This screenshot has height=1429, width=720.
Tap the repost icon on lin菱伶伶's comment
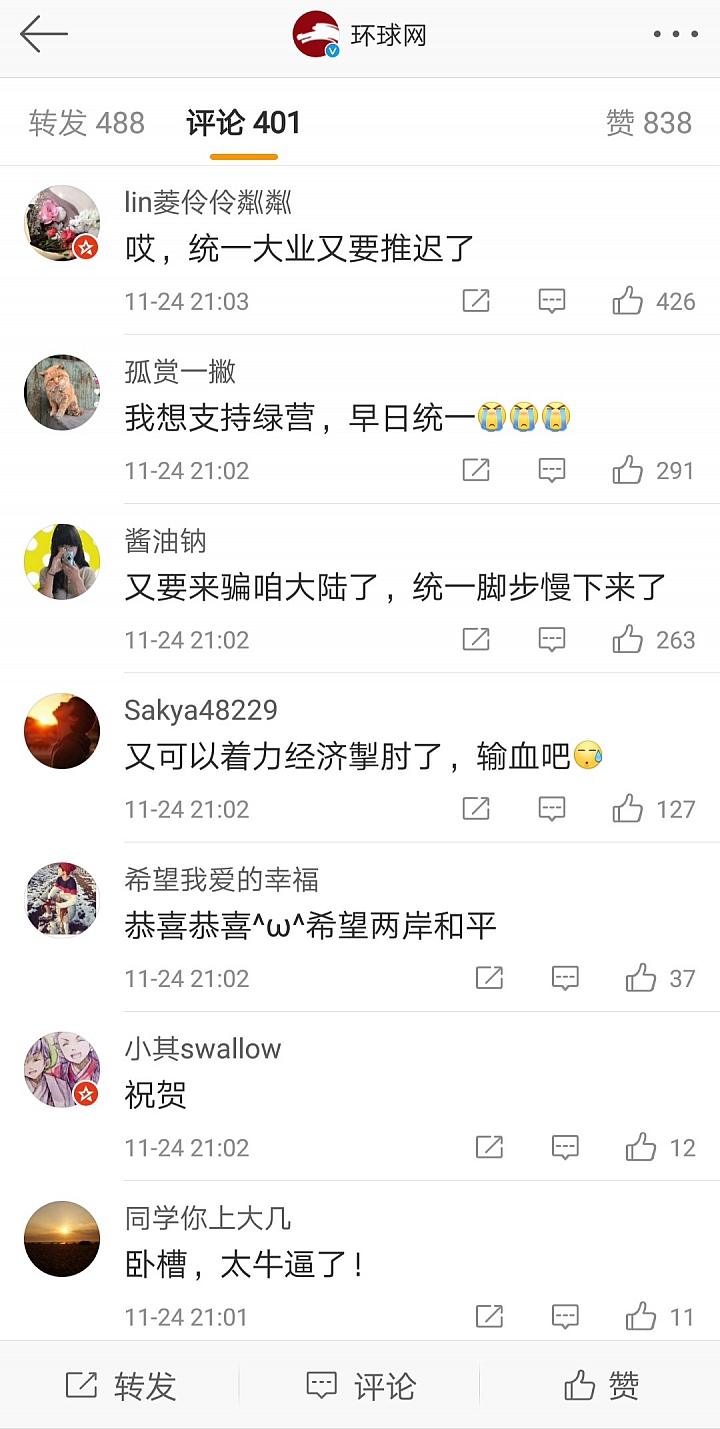[476, 300]
